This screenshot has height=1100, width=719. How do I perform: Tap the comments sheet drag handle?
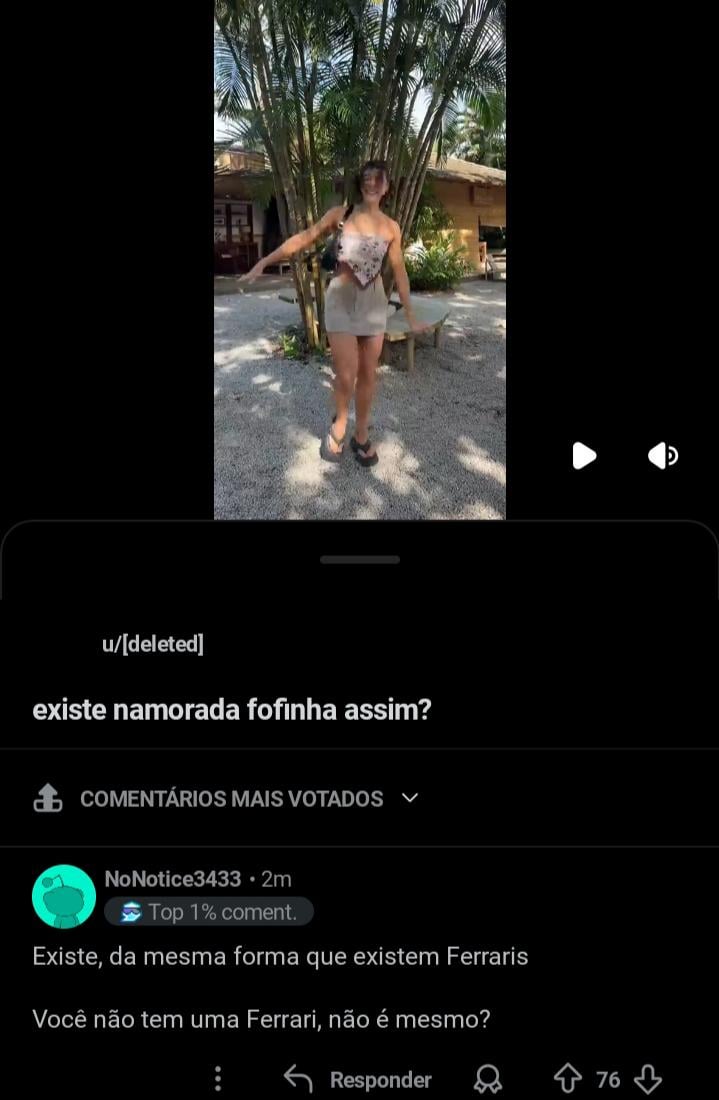pyautogui.click(x=360, y=560)
